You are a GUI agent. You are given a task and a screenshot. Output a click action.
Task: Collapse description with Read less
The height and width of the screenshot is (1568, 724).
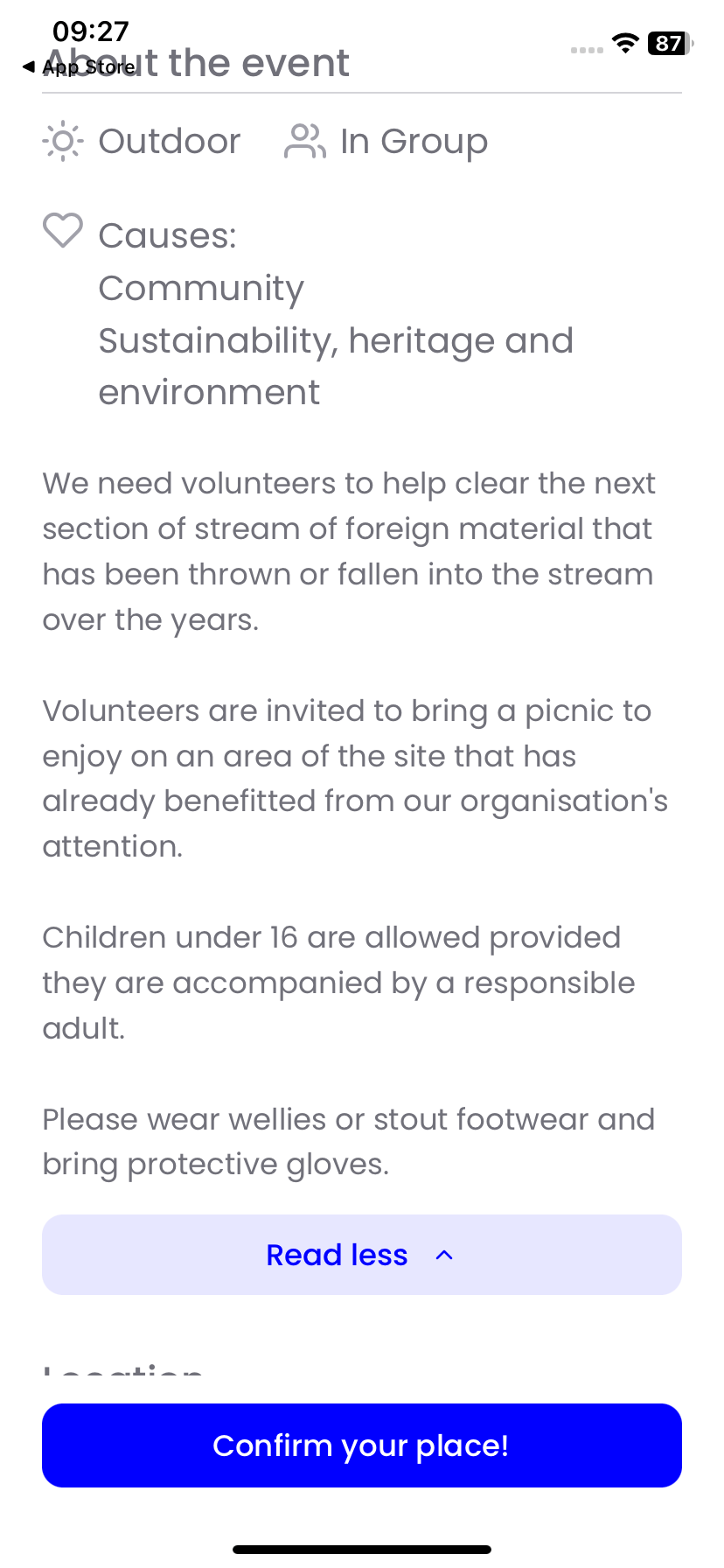[361, 1254]
